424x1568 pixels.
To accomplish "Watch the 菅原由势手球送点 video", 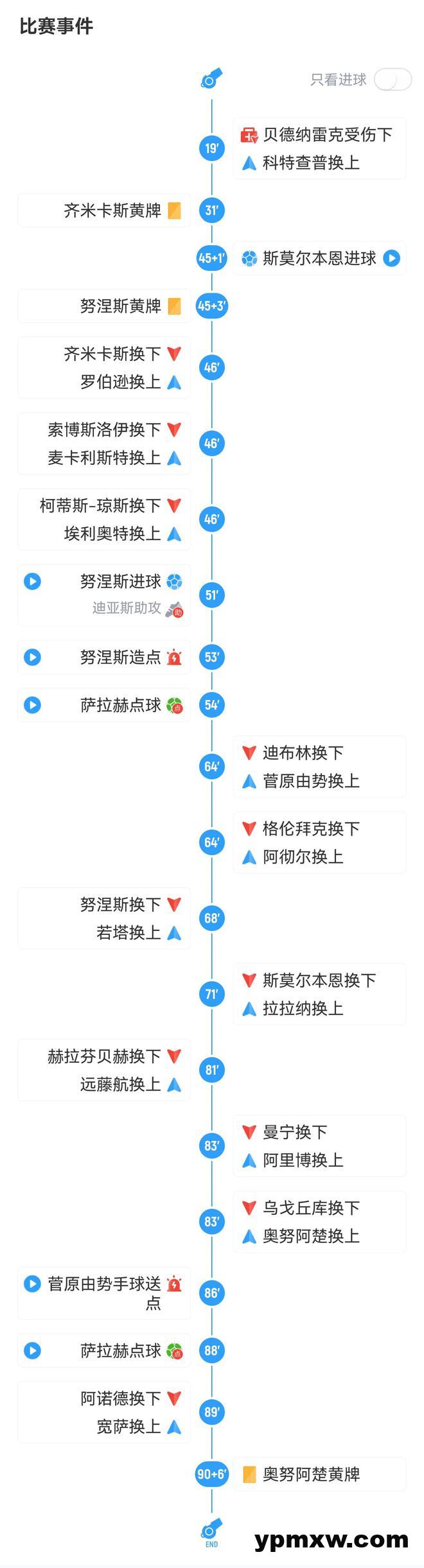I will [32, 1284].
